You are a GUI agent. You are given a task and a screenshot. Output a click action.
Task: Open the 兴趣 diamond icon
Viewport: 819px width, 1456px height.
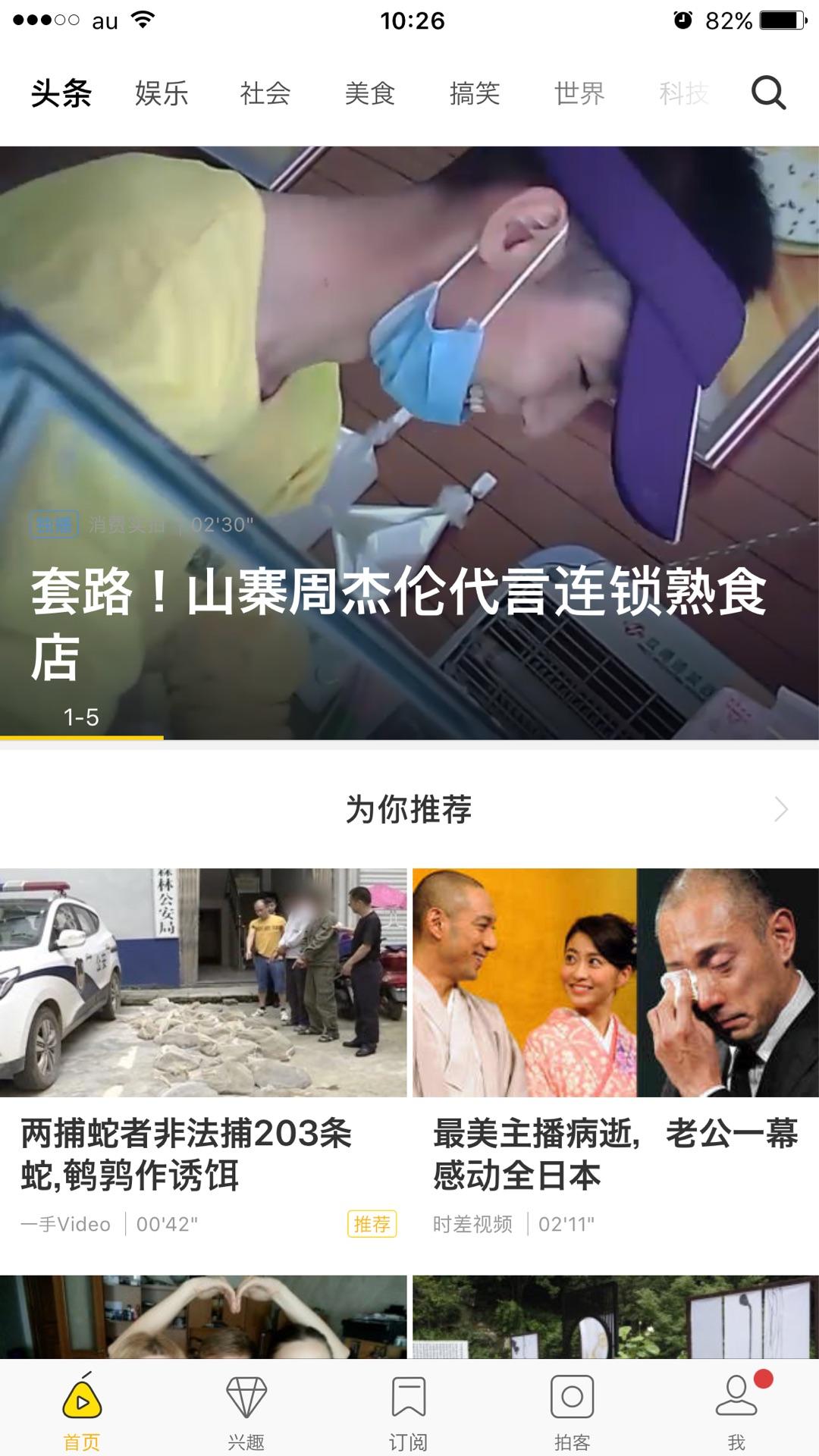[x=246, y=1407]
